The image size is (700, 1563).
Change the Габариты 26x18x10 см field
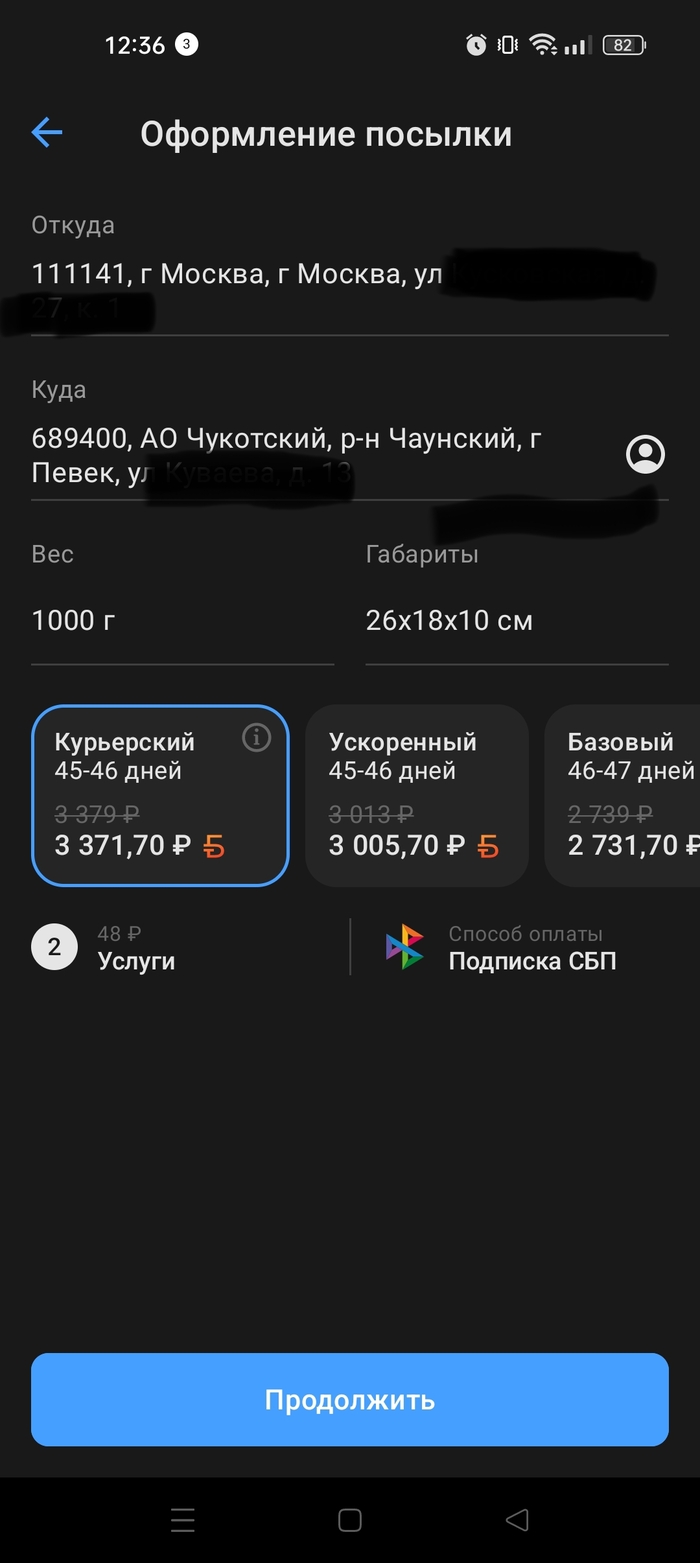click(x=515, y=621)
